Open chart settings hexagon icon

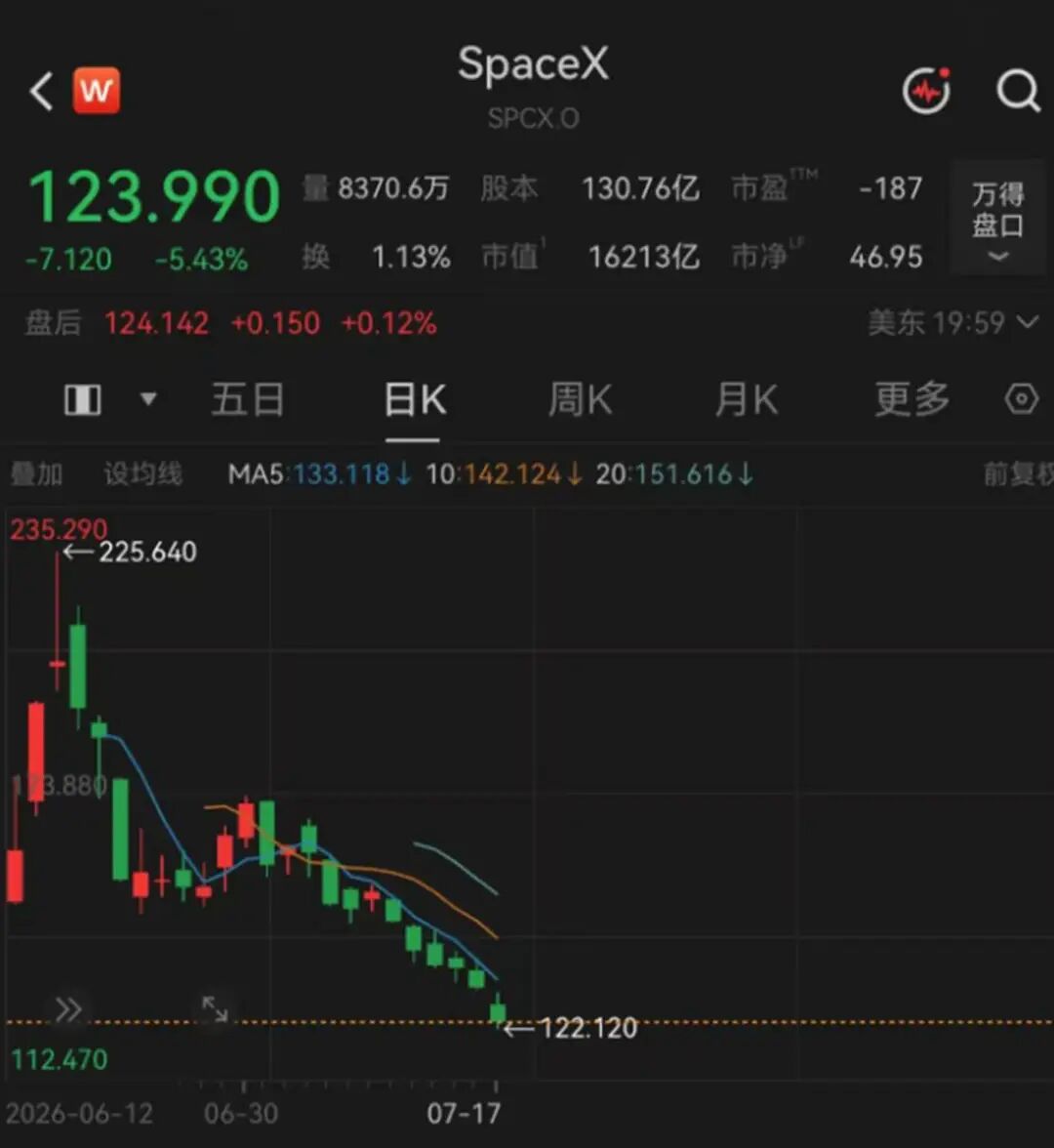[1021, 399]
